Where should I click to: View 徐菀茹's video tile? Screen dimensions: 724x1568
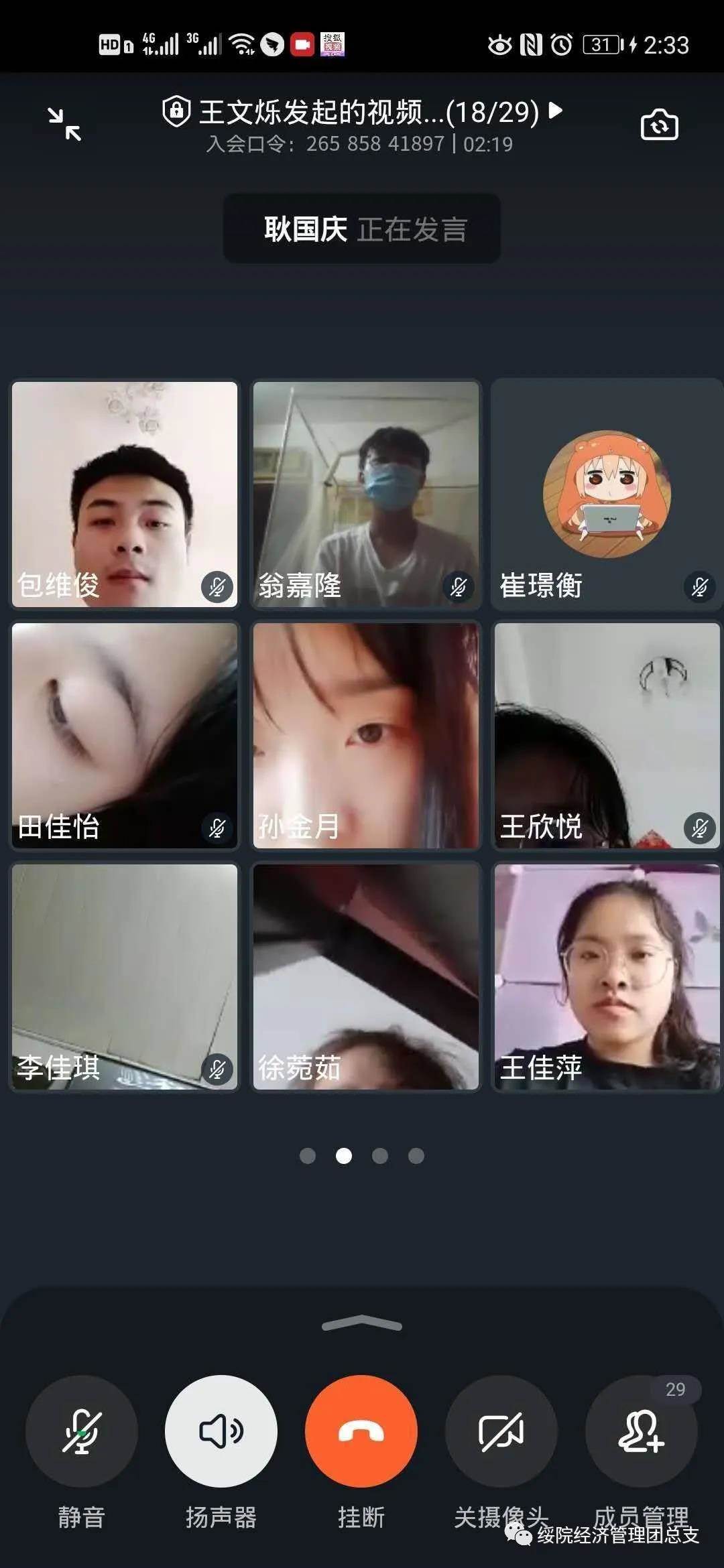click(x=366, y=976)
